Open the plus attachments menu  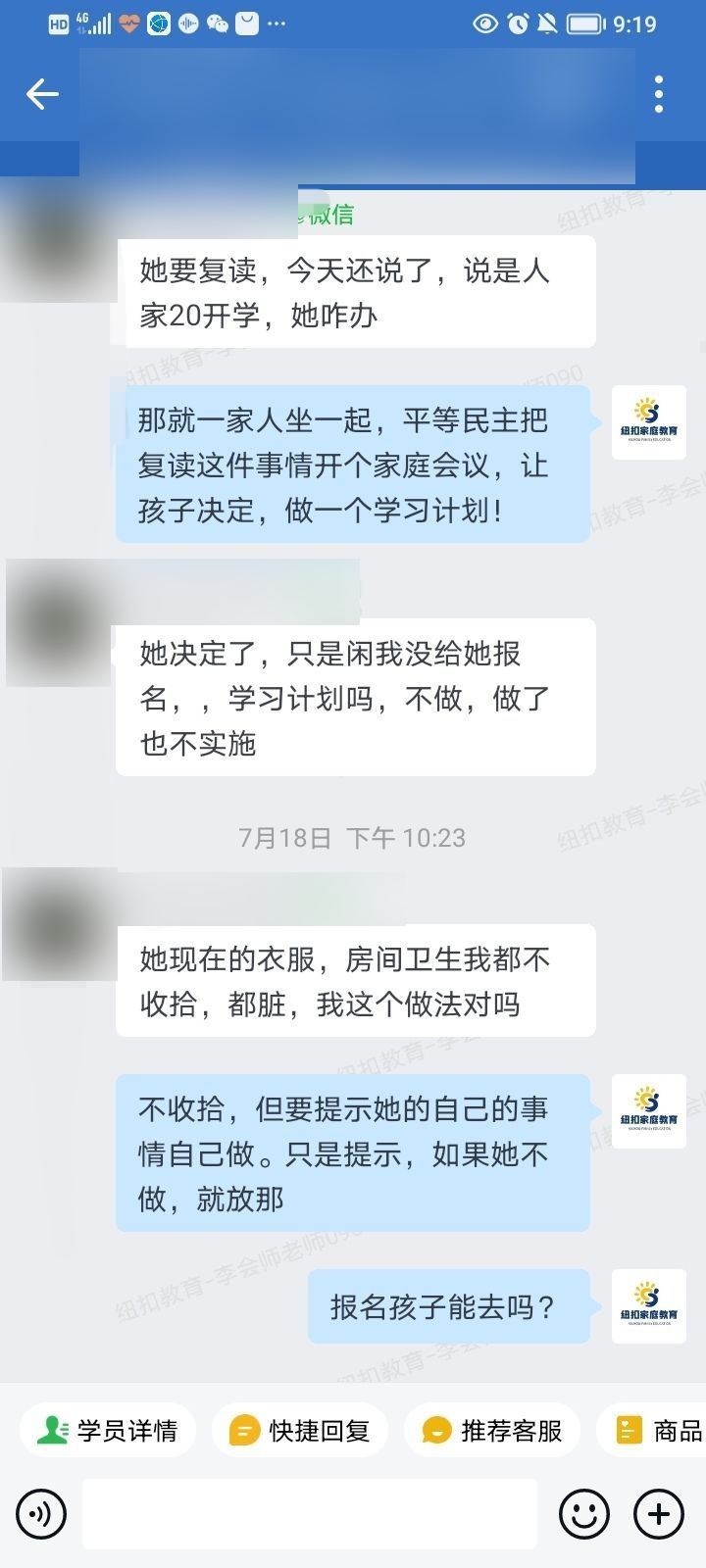[659, 1514]
